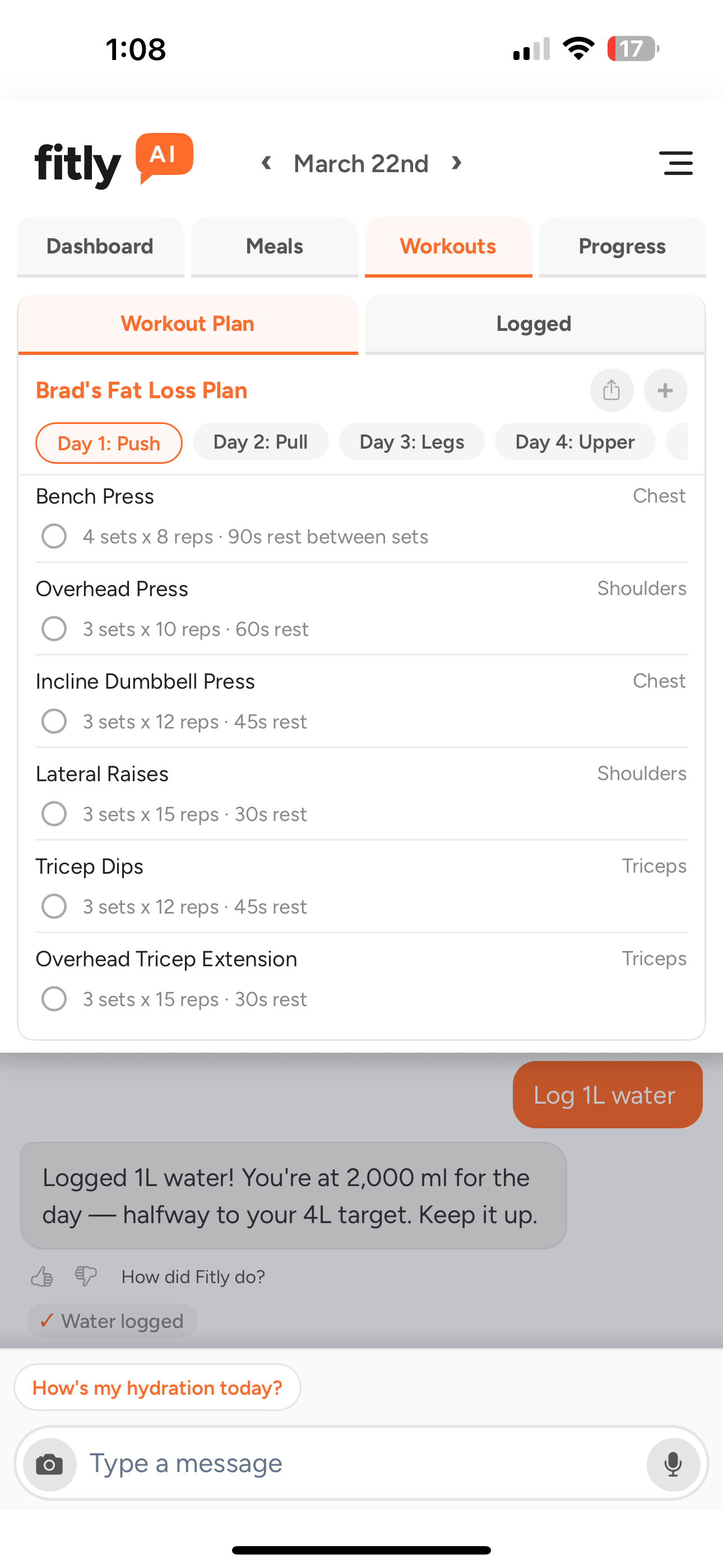
Task: Ask how's my hydration today
Action: coord(157,1387)
